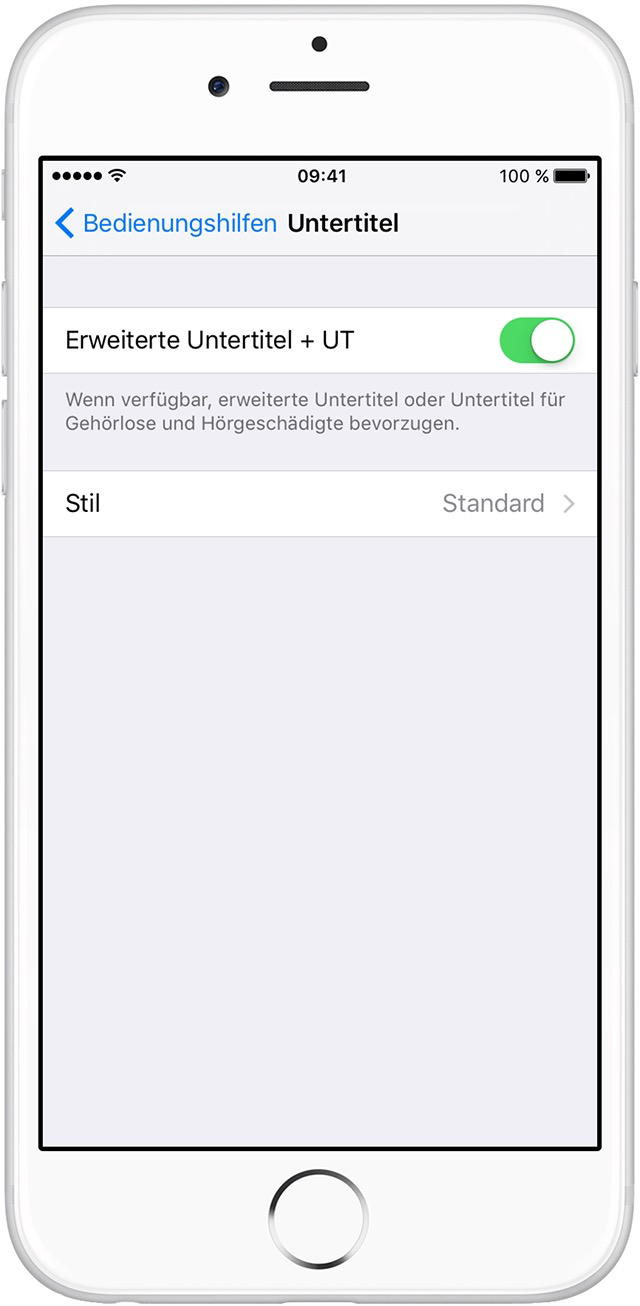Disable the Erweiterte Untertitel + UT switch
Viewport: 640px width, 1306px height.
coord(537,340)
